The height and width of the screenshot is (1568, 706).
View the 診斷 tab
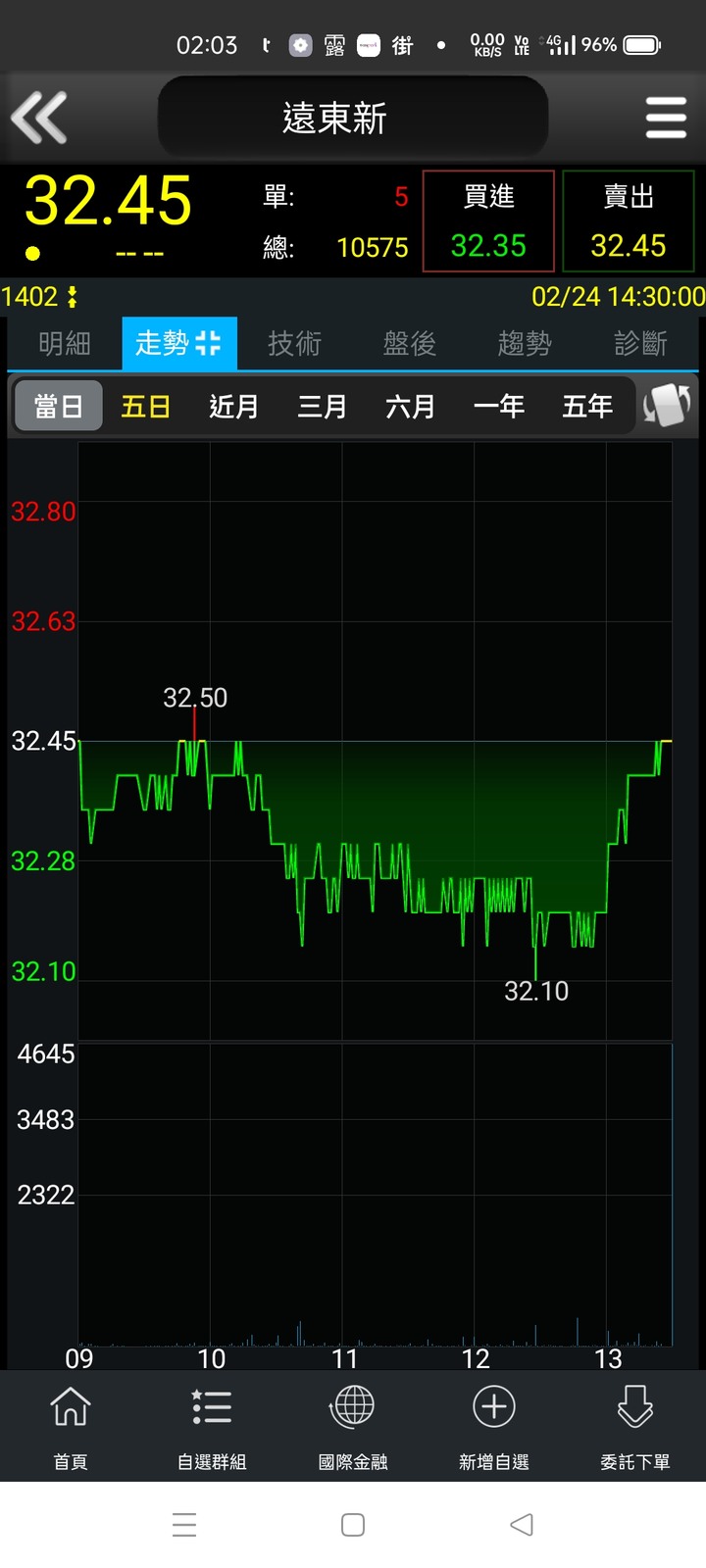[x=640, y=344]
